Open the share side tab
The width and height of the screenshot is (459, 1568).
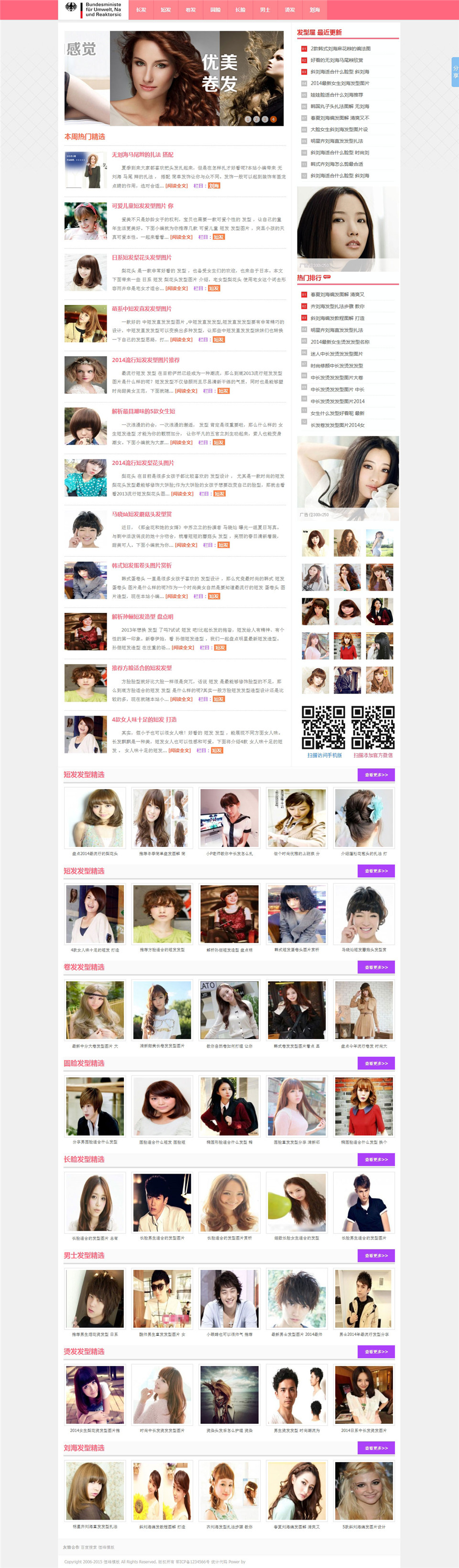(x=455, y=72)
